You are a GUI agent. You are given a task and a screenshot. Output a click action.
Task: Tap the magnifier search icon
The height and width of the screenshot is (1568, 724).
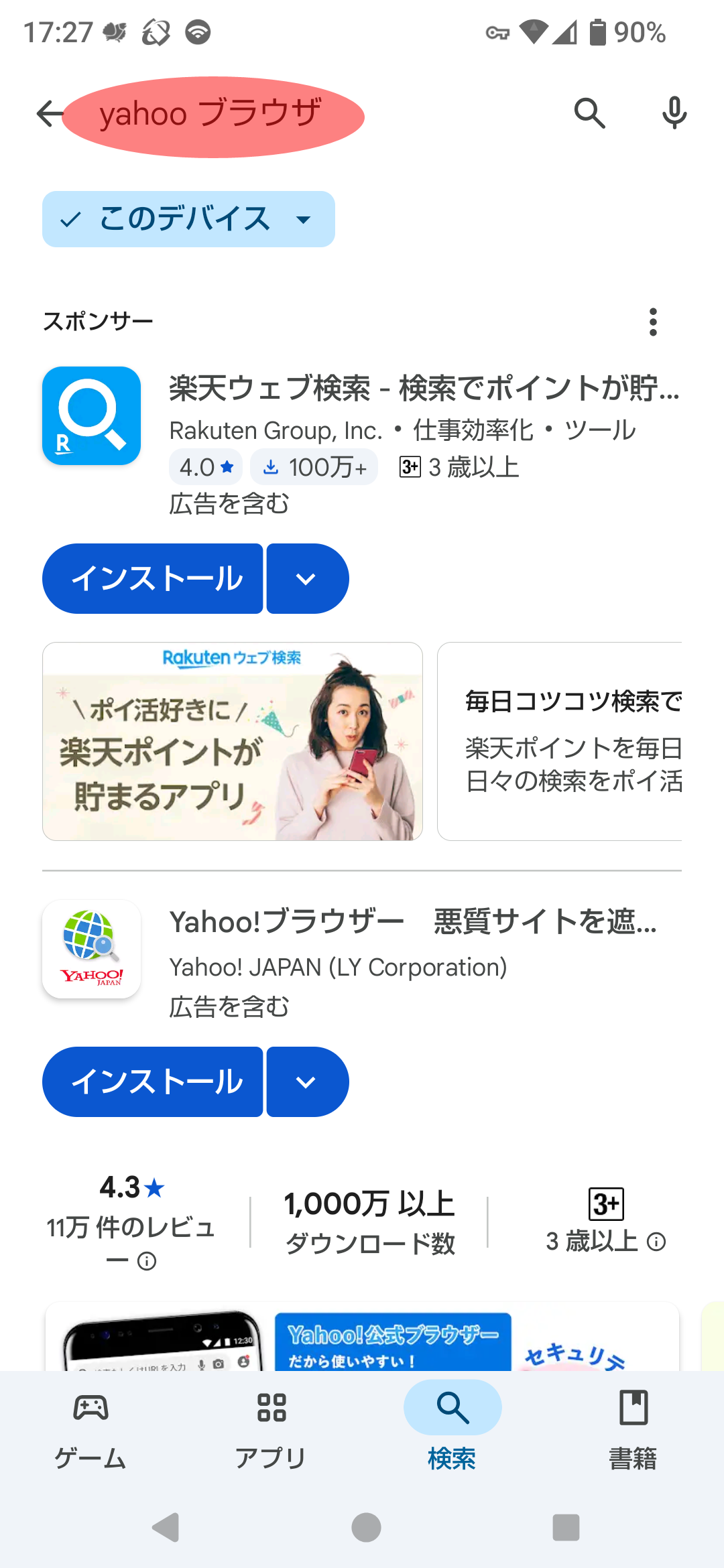(x=589, y=113)
